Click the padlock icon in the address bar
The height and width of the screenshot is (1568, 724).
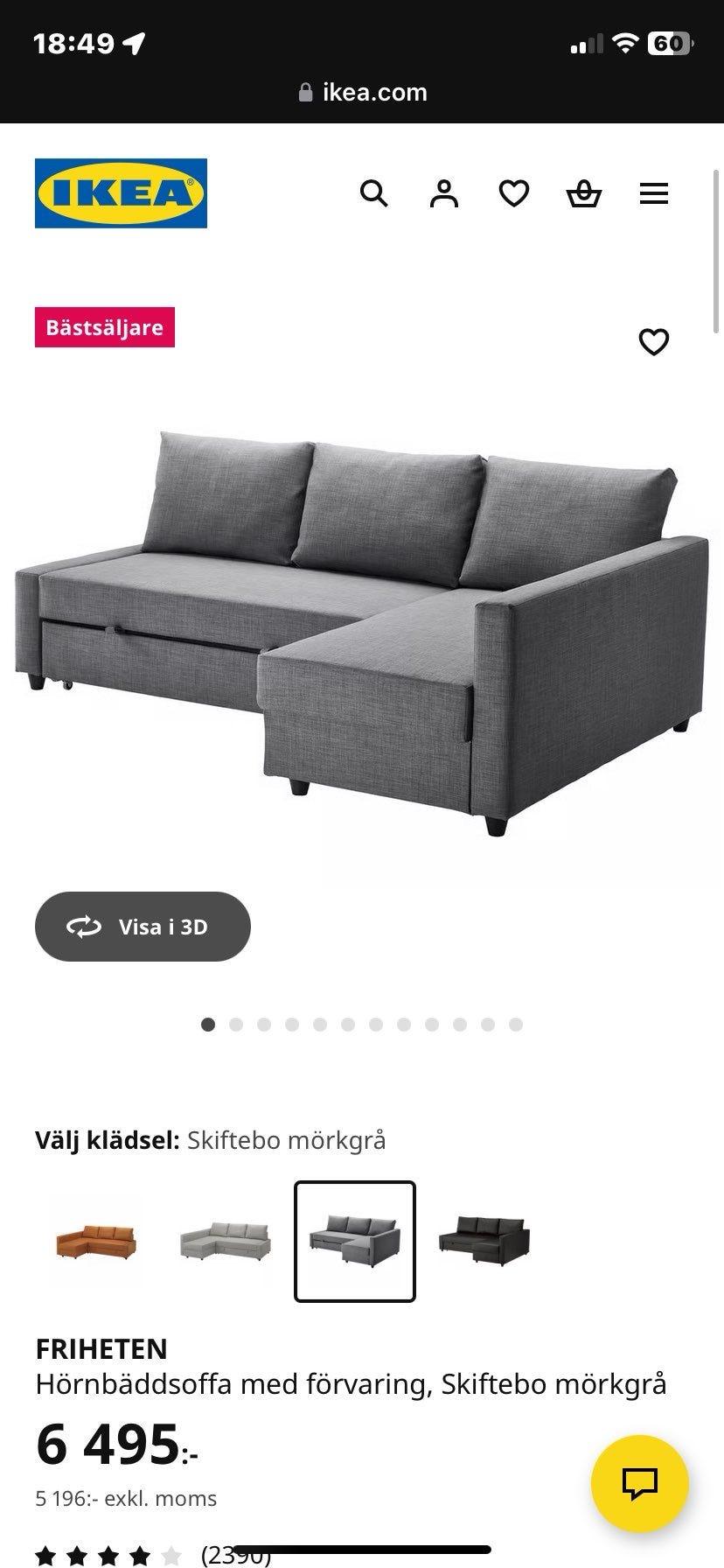305,92
